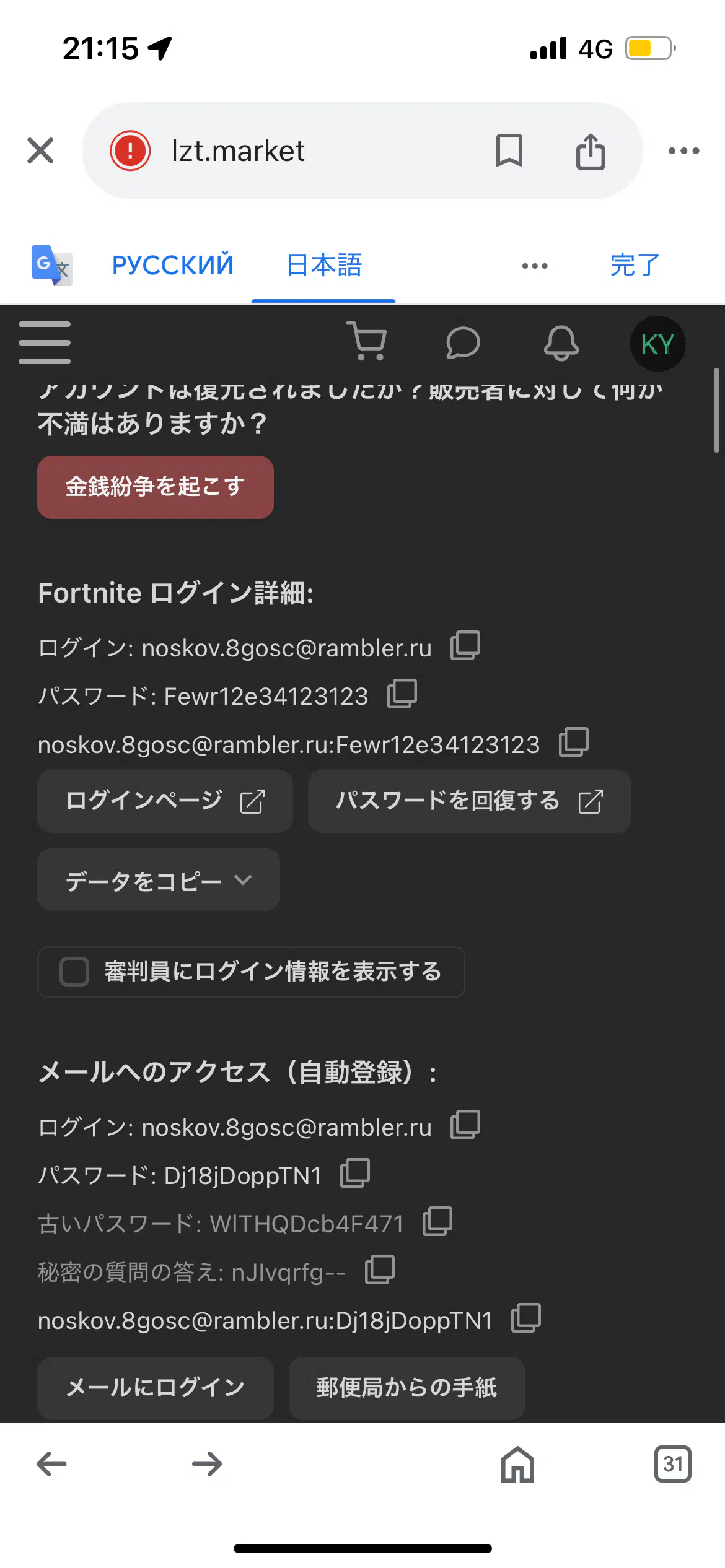Open the hamburger site menu
This screenshot has width=725, height=1568.
point(45,342)
